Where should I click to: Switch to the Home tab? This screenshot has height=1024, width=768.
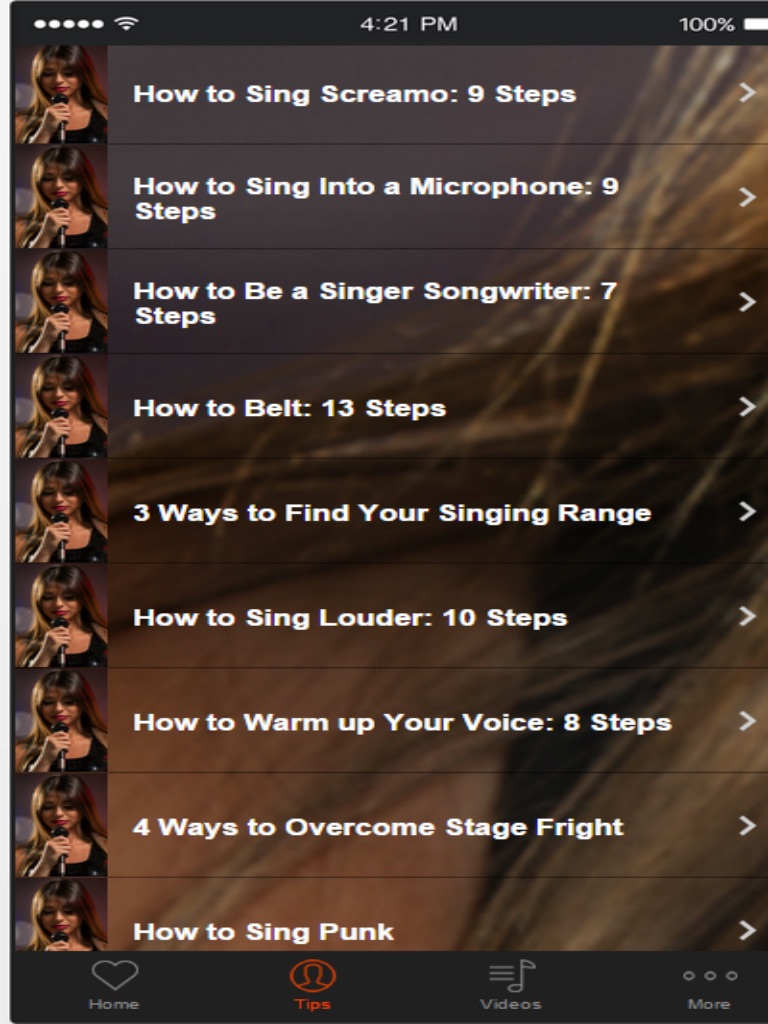114,985
